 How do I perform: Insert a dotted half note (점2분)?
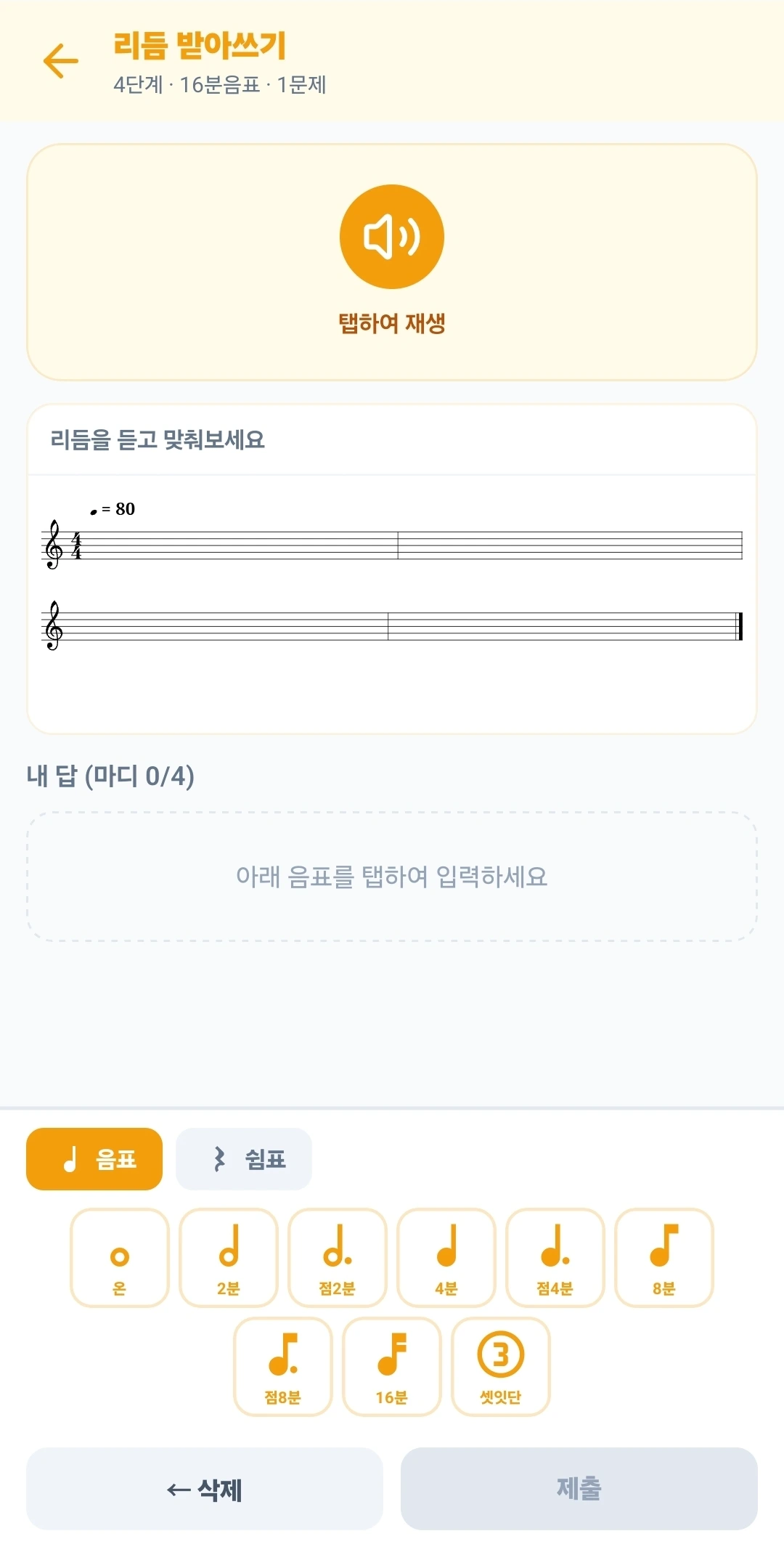(338, 1258)
